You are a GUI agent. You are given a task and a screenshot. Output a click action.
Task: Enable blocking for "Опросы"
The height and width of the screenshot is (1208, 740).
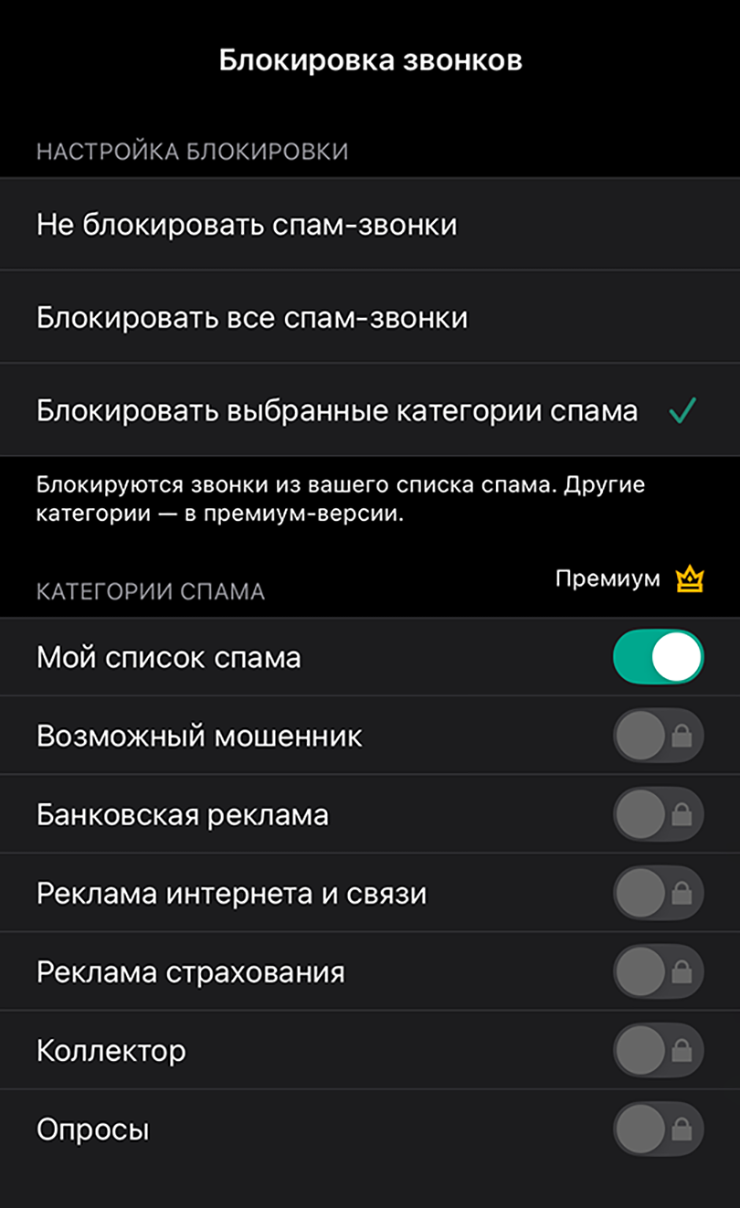658,1130
